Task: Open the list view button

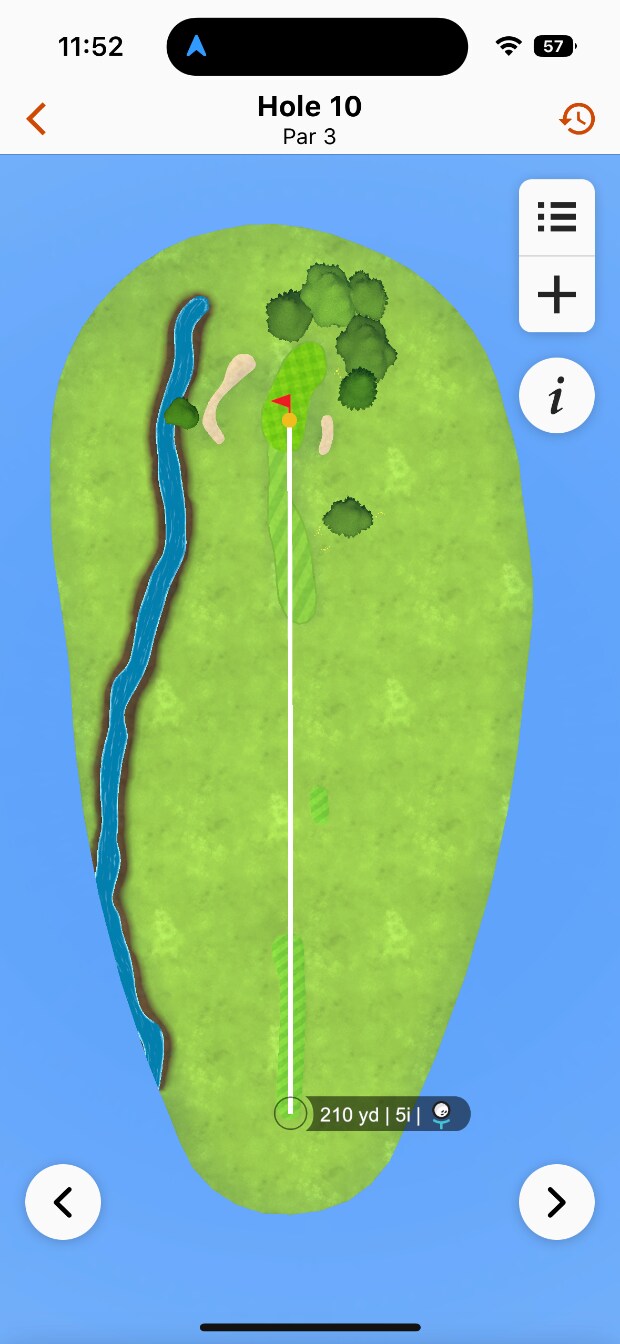Action: [557, 217]
